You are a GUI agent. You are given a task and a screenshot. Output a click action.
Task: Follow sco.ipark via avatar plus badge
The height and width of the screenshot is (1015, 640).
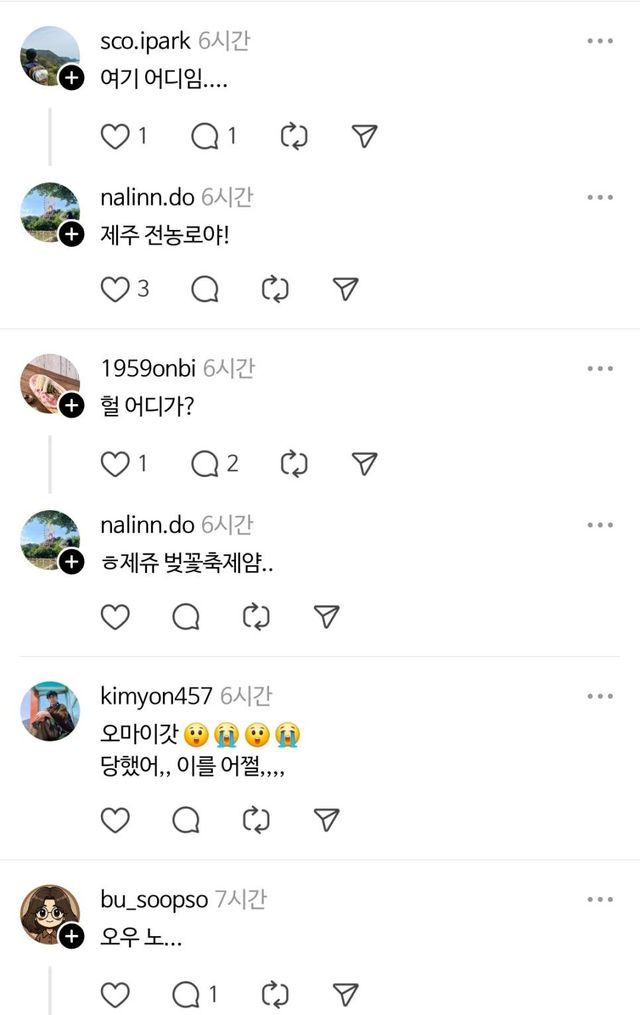71,80
